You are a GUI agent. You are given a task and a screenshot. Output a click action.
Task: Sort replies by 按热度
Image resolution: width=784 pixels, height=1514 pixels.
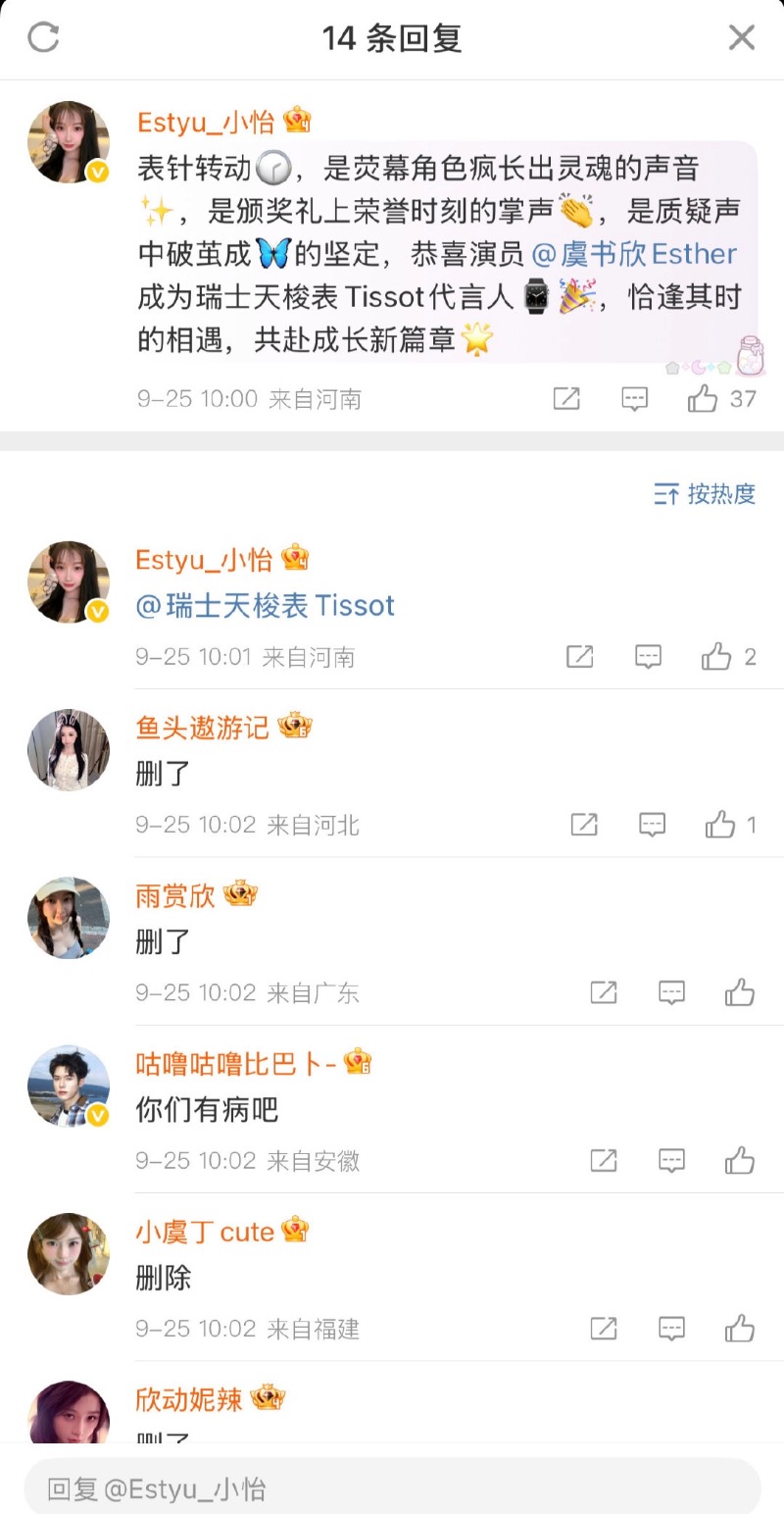[706, 494]
